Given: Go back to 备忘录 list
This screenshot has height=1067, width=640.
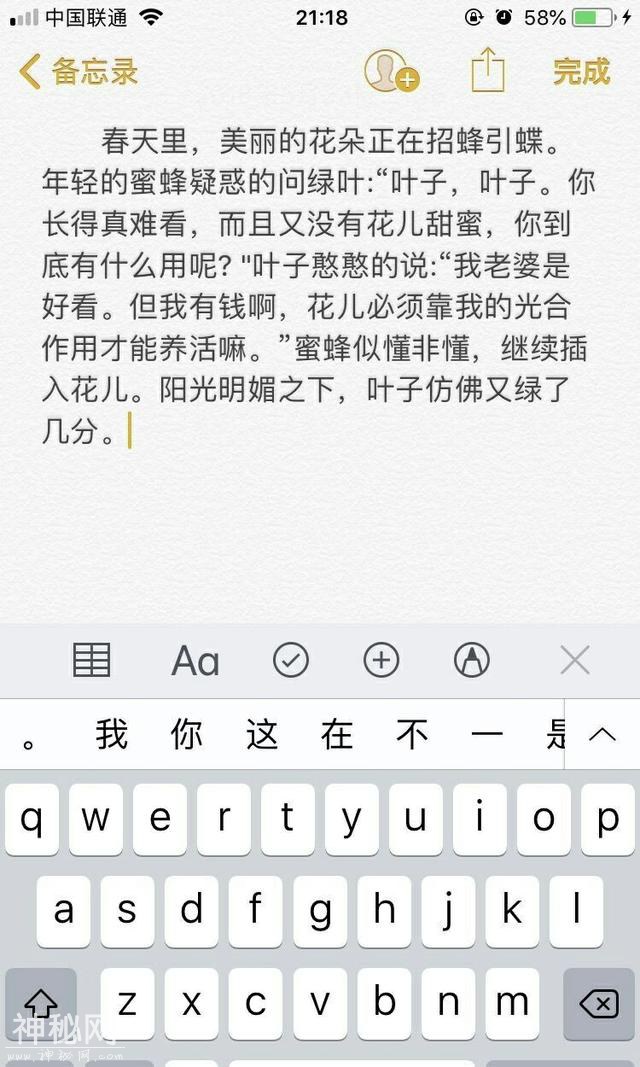Looking at the screenshot, I should click(x=78, y=72).
